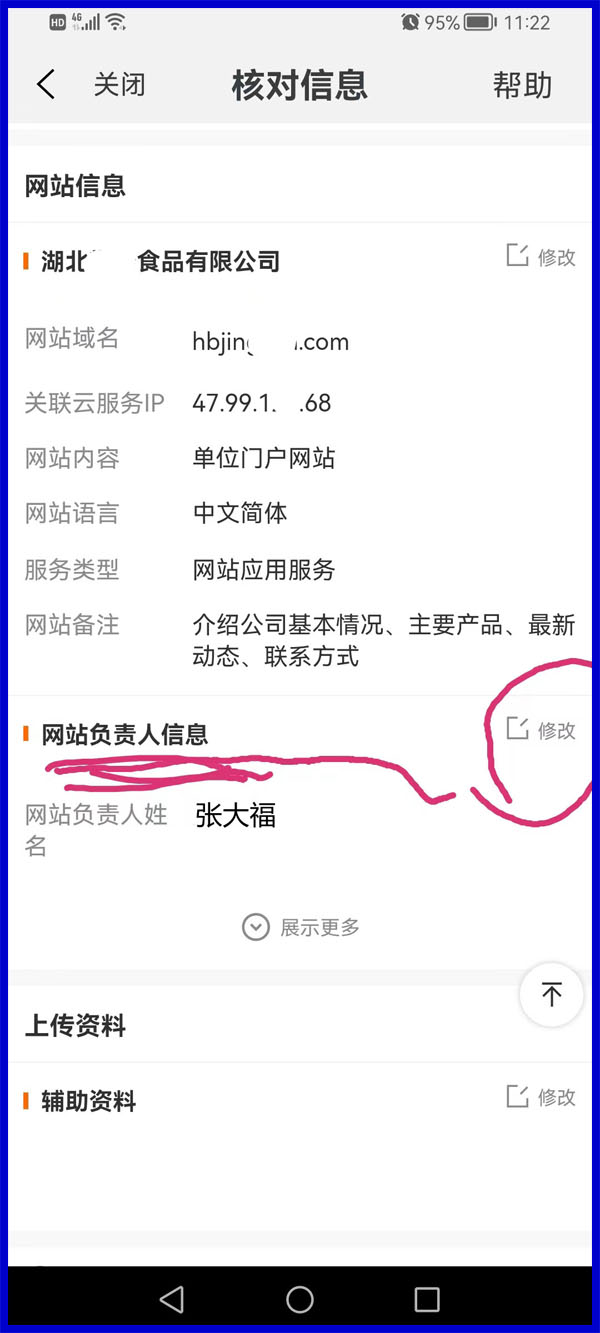
Task: Expand 展示更多 for more details
Action: pos(300,927)
